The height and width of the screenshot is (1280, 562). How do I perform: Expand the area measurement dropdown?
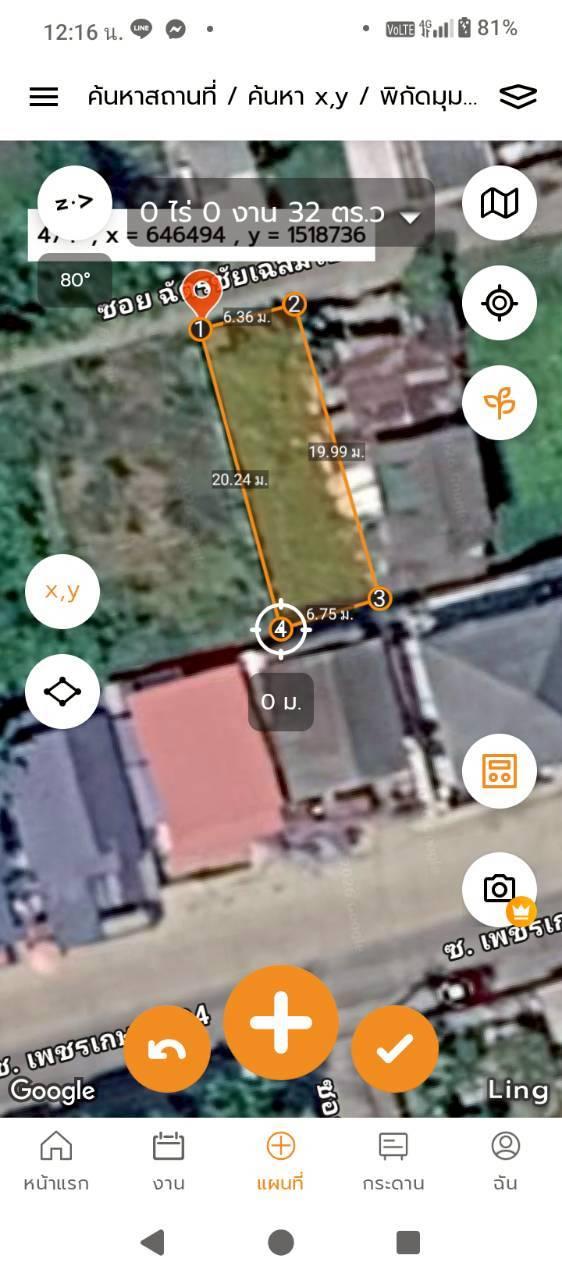click(x=410, y=215)
